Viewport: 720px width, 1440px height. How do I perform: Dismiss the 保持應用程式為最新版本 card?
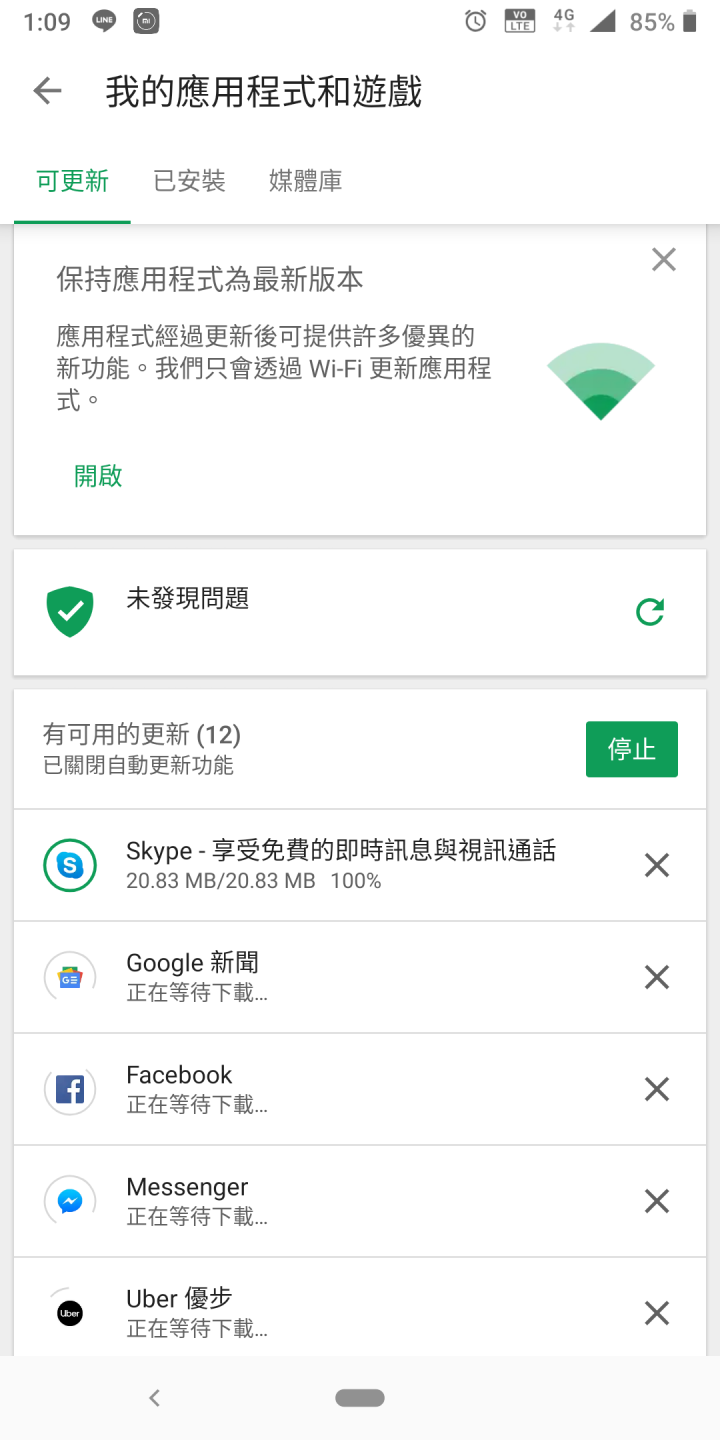tap(664, 260)
